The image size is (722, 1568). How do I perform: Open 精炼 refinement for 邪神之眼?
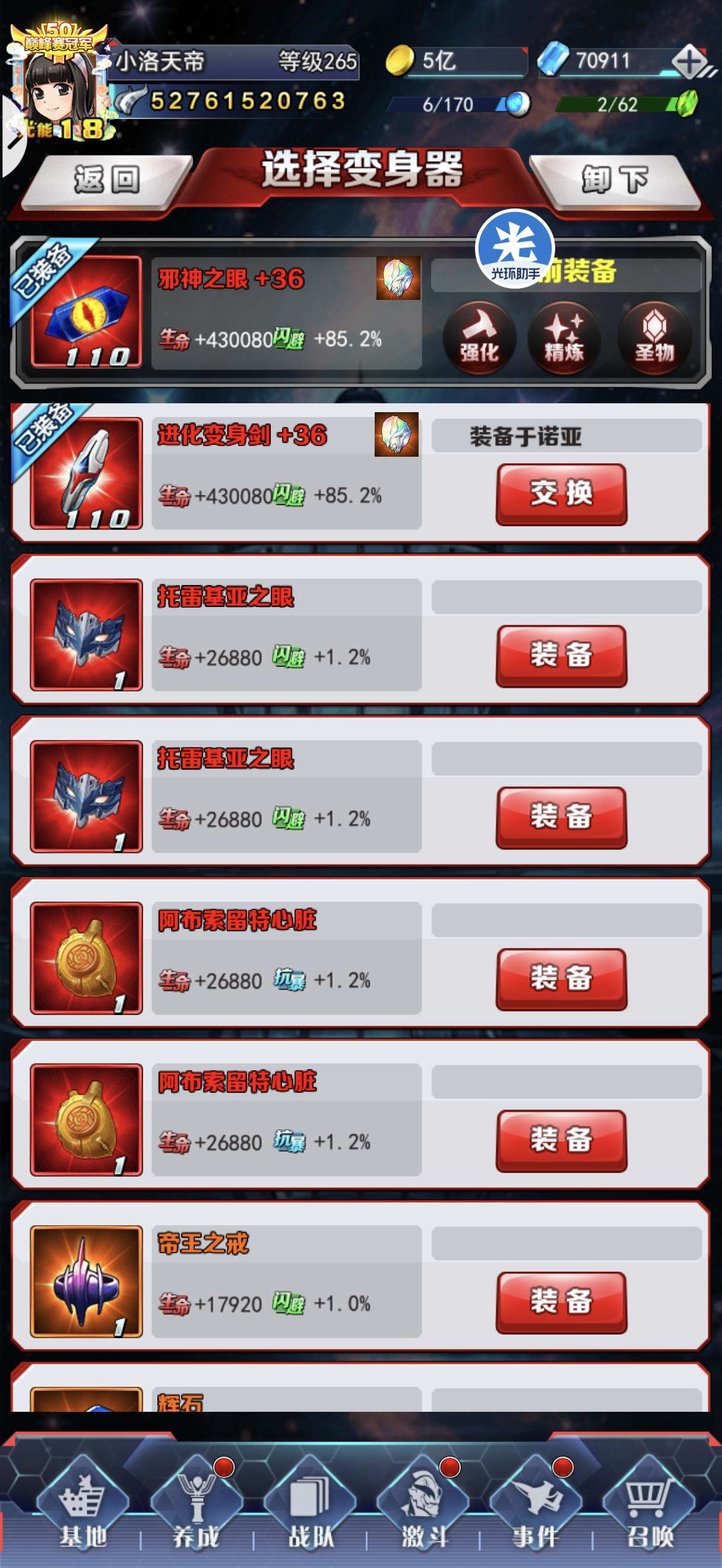tap(564, 339)
